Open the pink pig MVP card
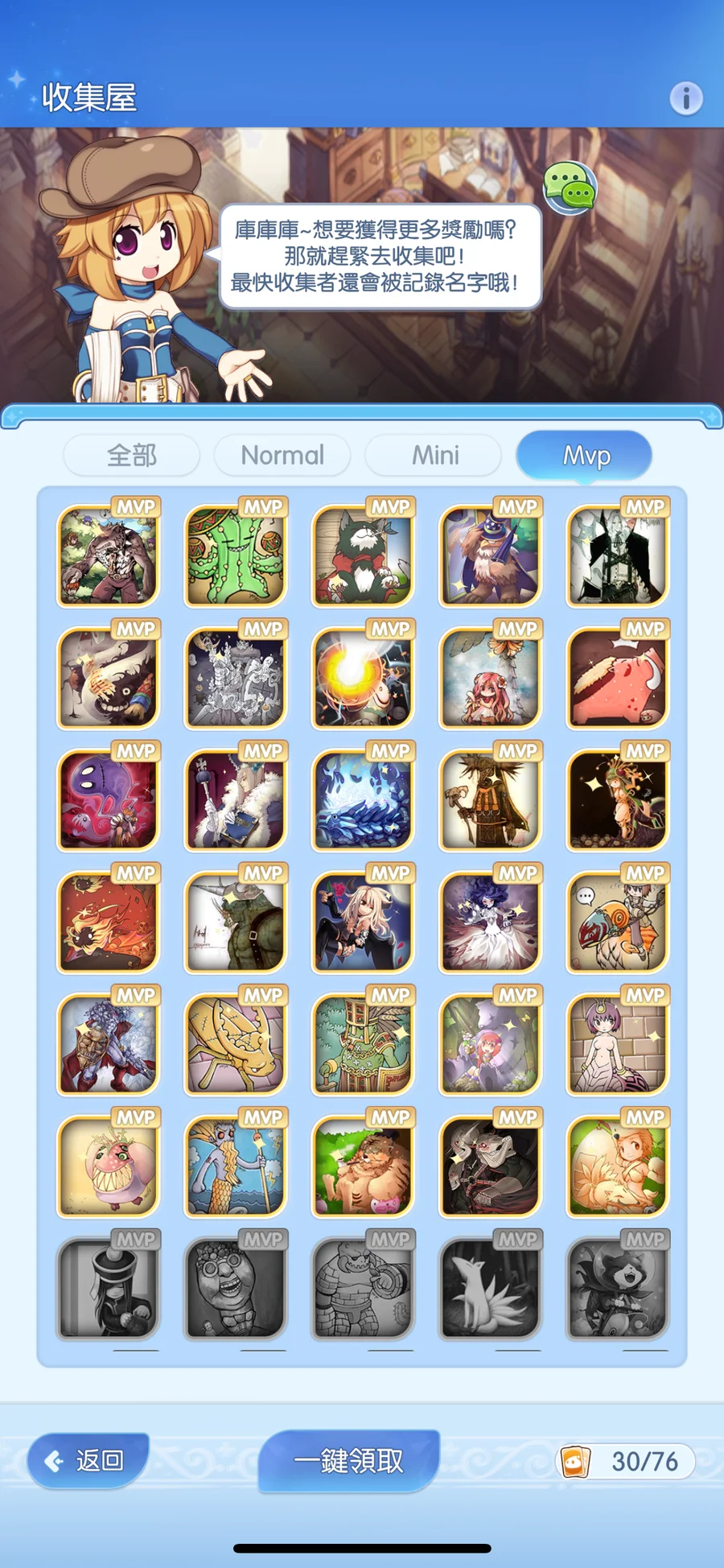The image size is (724, 1568). (x=618, y=675)
